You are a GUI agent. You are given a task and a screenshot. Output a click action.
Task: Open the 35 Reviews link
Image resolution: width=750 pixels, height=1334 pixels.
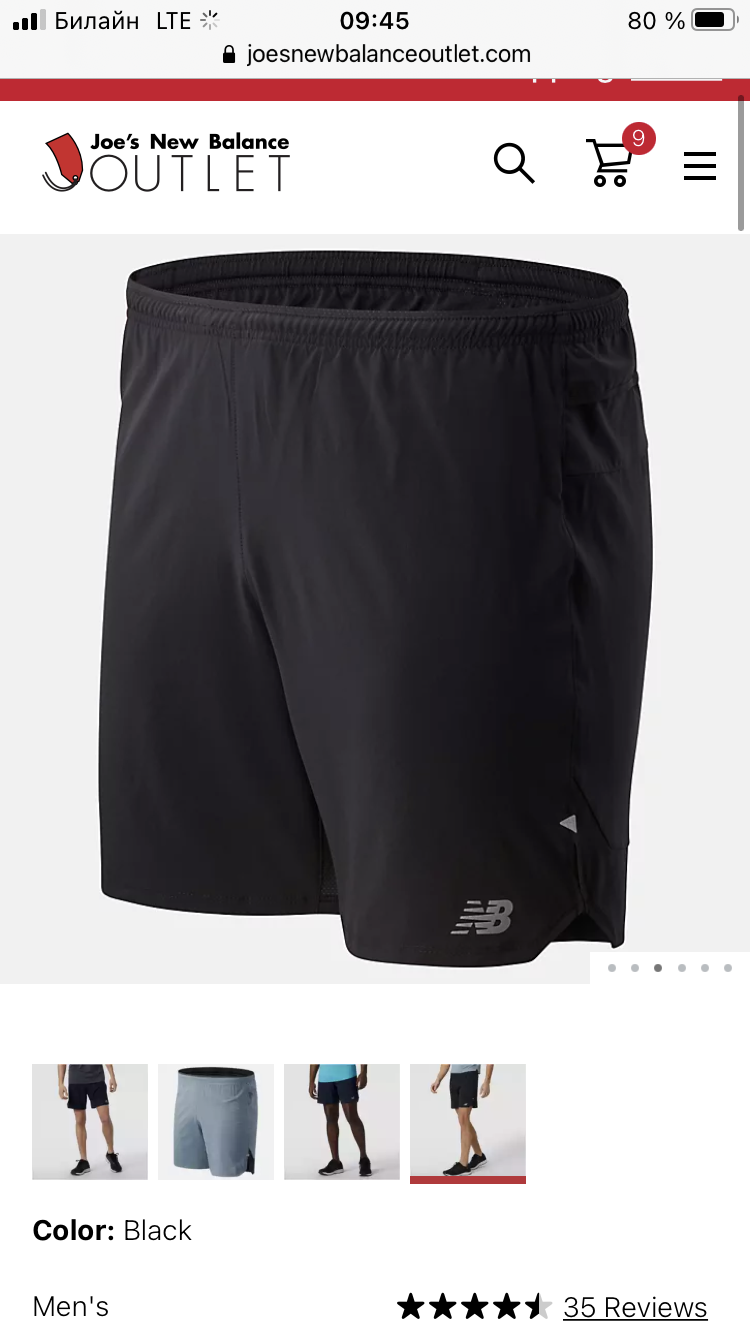coord(635,1307)
